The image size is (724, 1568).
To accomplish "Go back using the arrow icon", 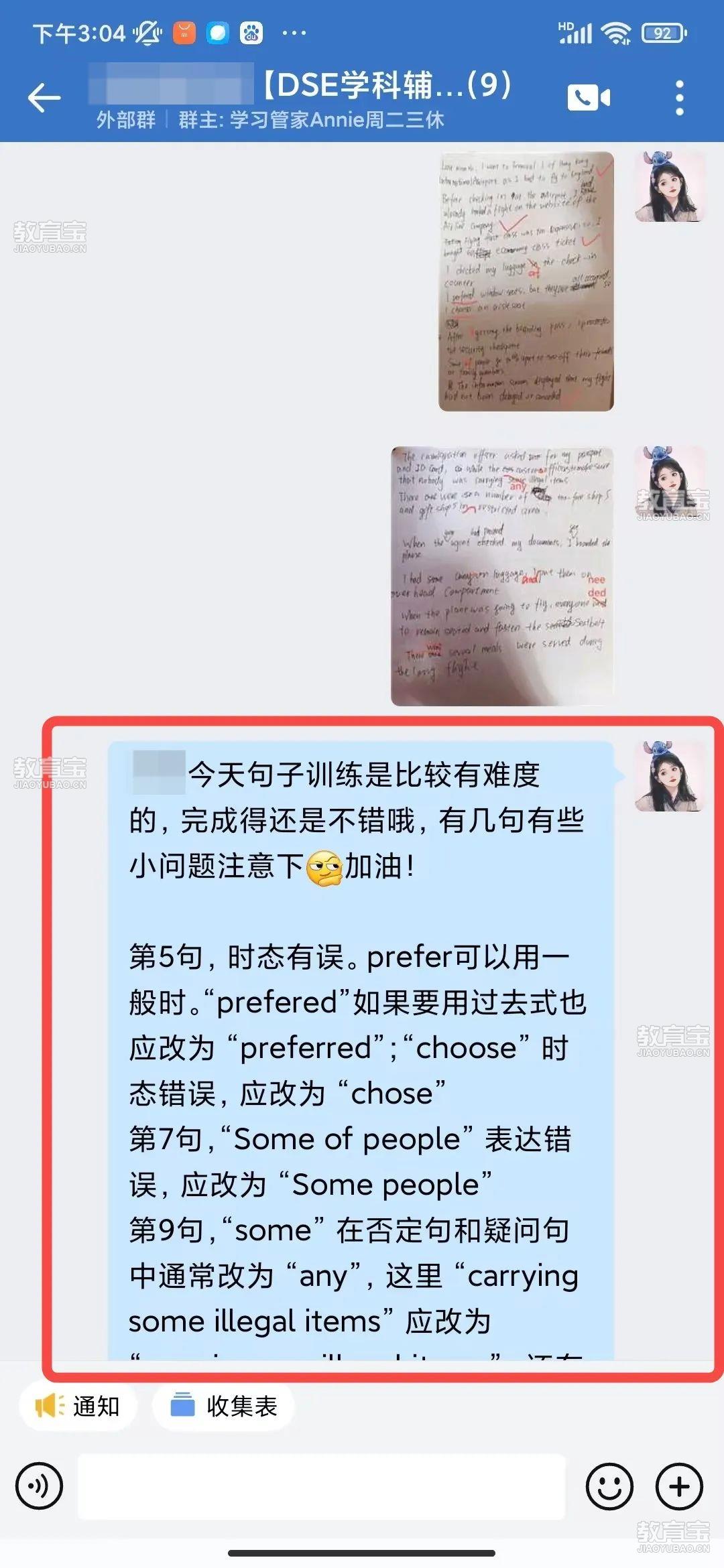I will click(44, 98).
